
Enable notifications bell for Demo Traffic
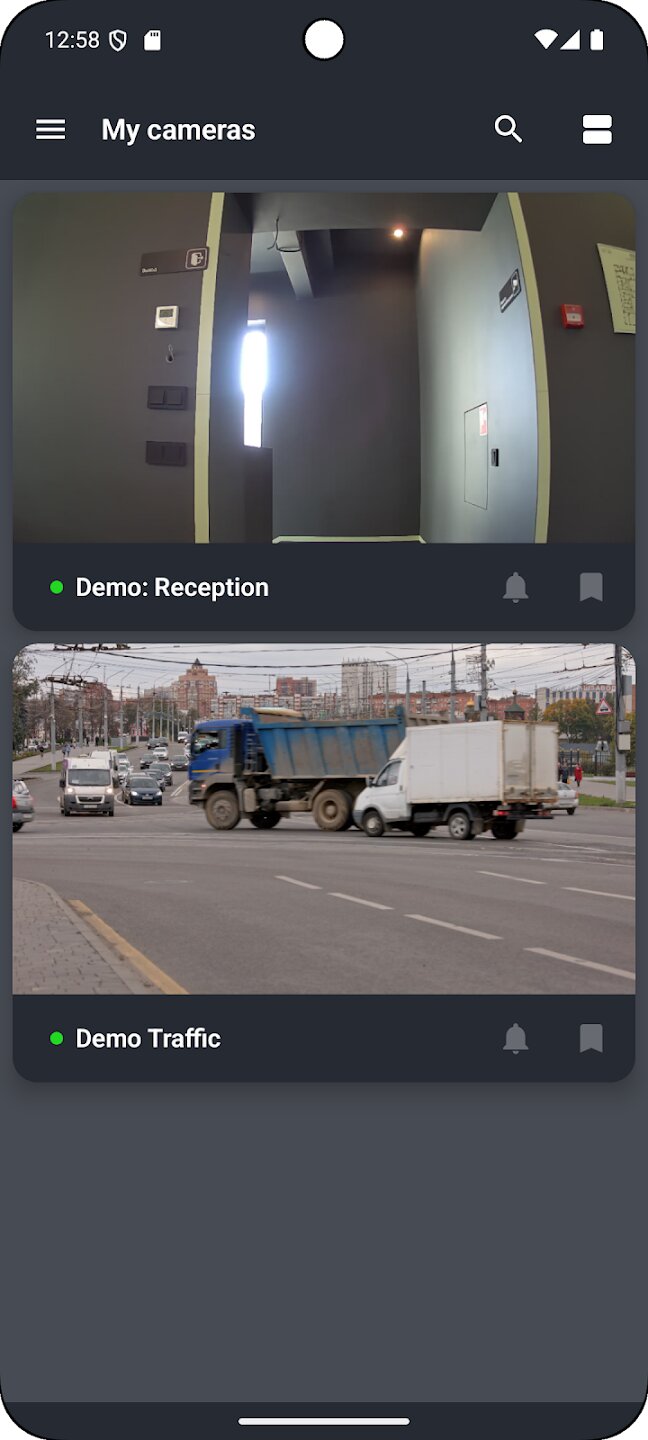(x=515, y=1038)
